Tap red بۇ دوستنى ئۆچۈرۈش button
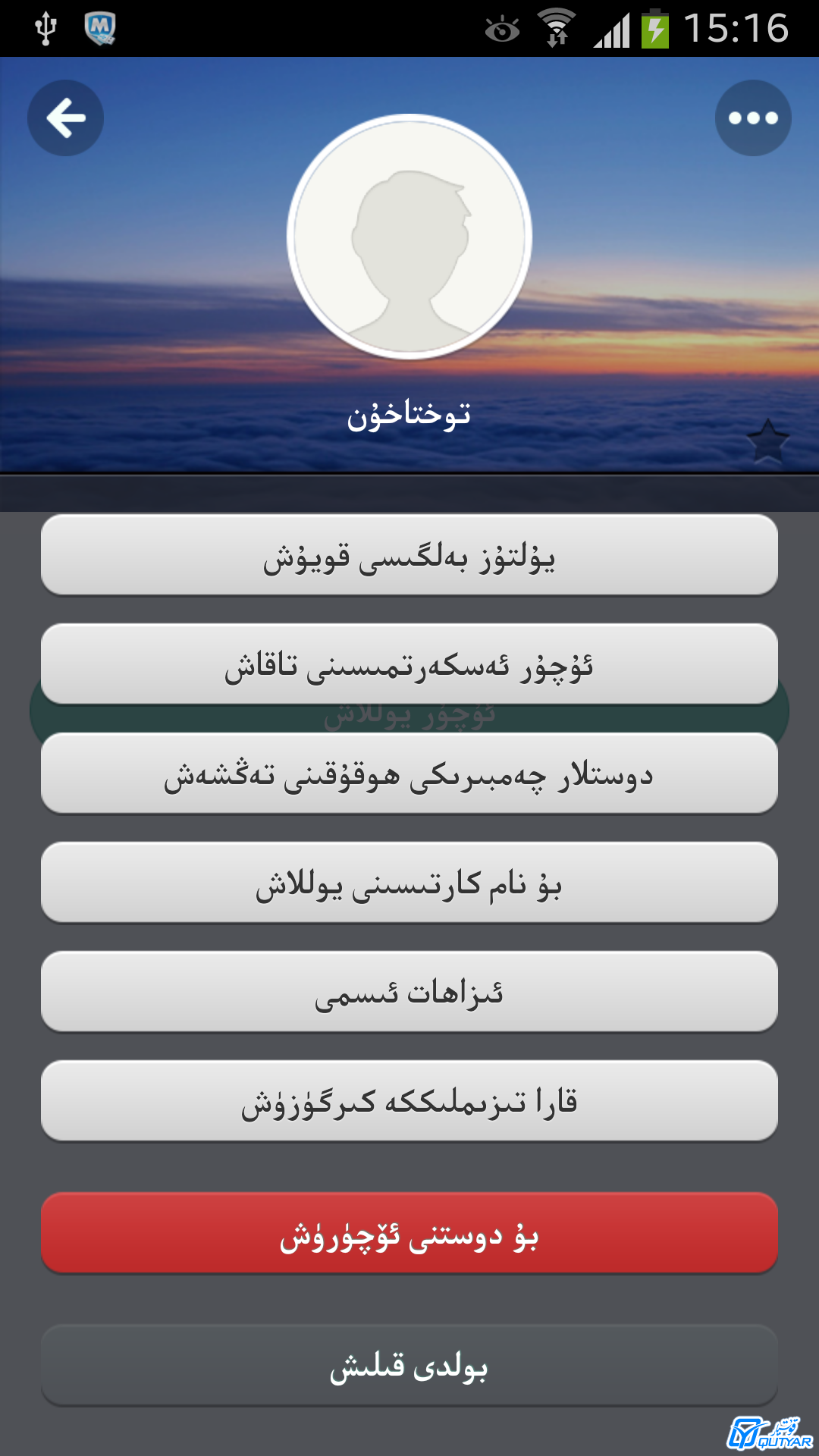This screenshot has height=1456, width=819. 409,1233
